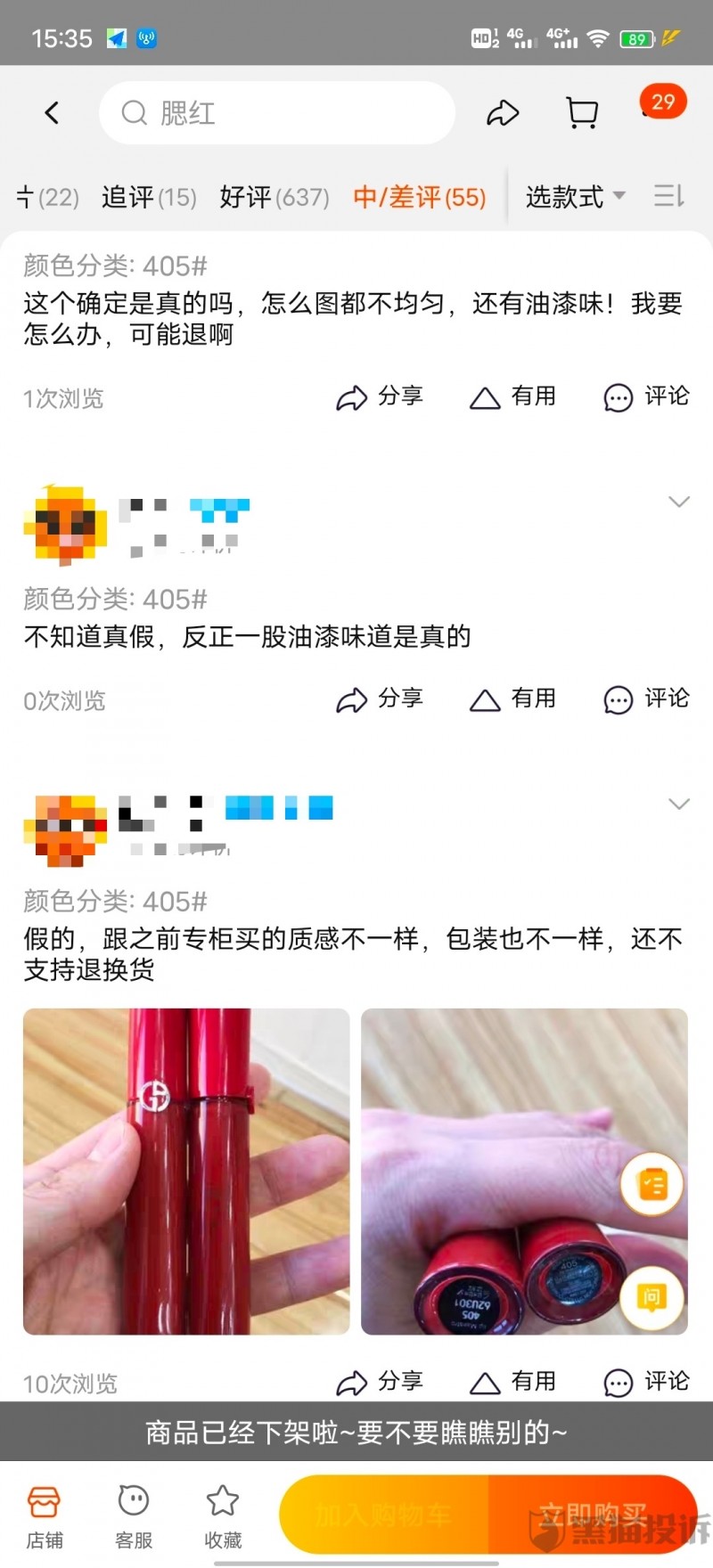Add this item to 收藏 favorites
713x1568 pixels.
pyautogui.click(x=223, y=1517)
